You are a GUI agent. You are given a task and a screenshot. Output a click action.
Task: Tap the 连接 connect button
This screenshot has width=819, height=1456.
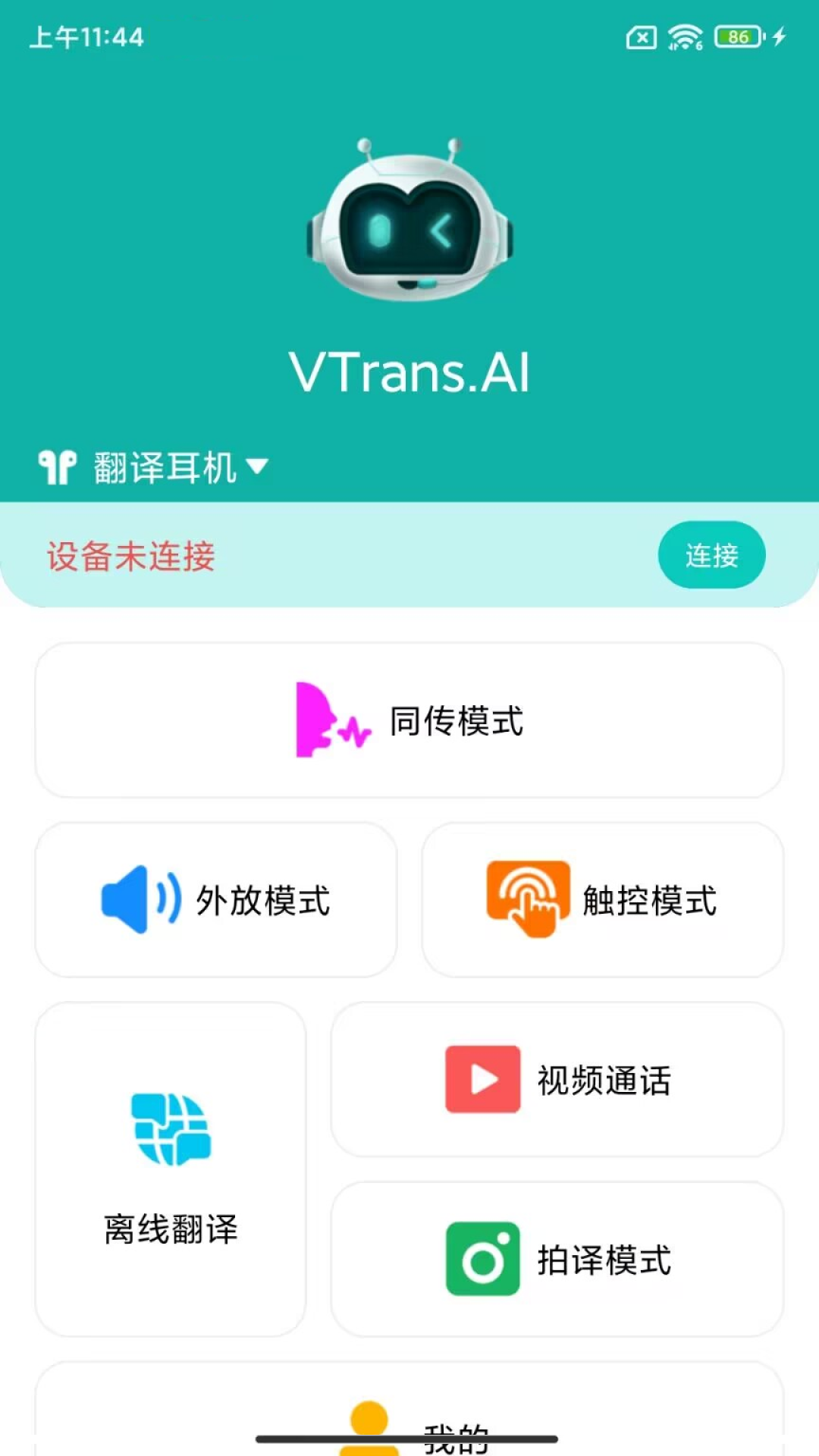coord(711,555)
